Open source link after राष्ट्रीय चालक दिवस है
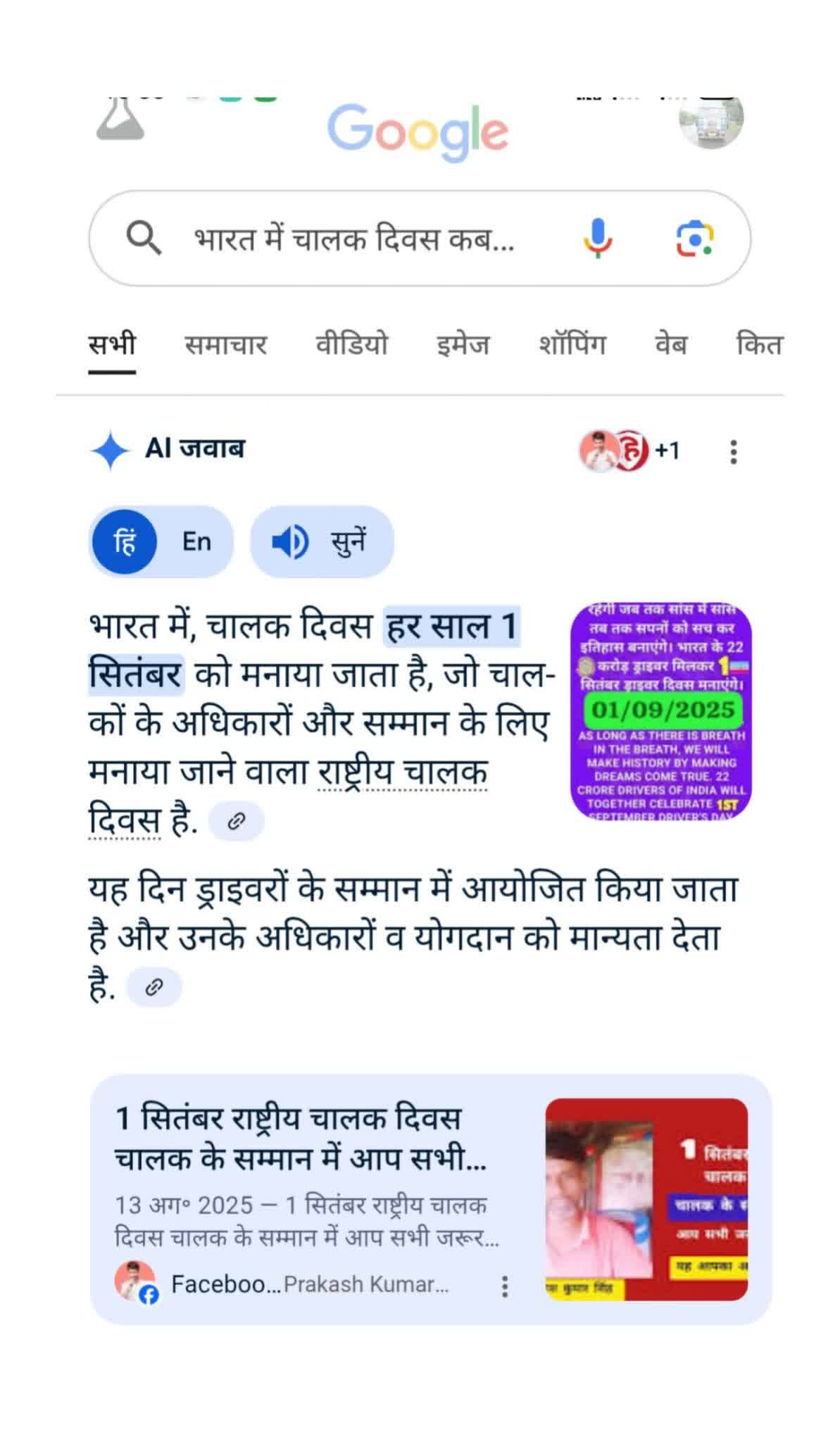 point(237,821)
